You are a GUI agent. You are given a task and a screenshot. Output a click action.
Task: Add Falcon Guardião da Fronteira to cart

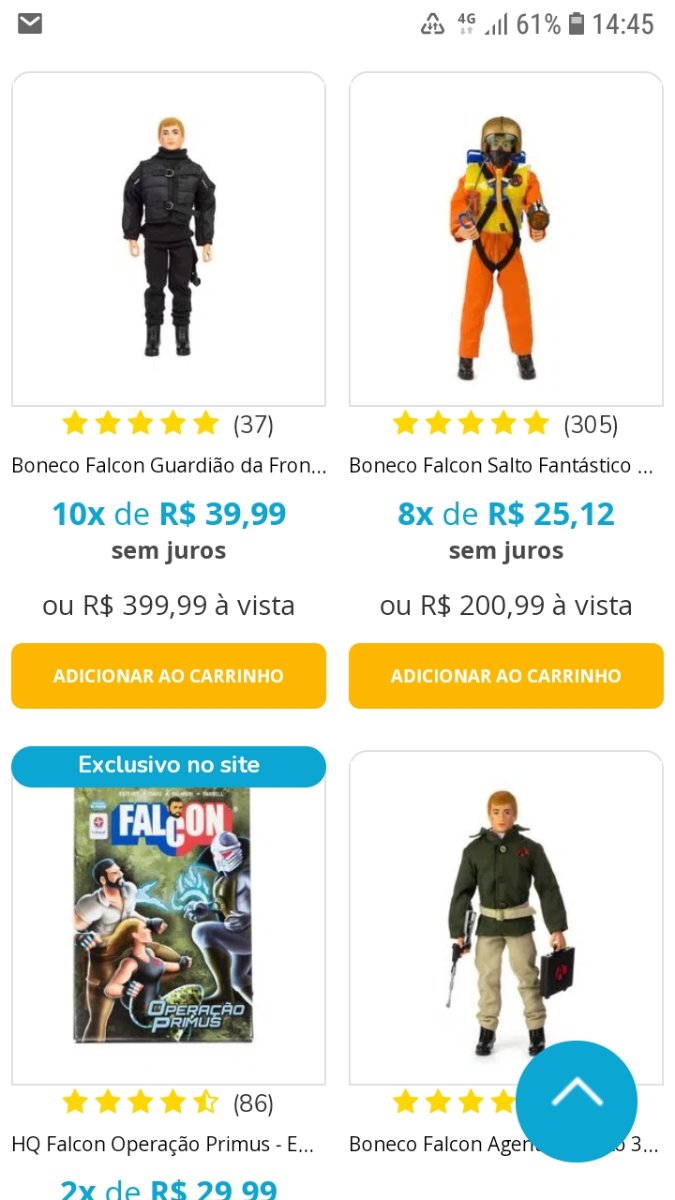168,676
